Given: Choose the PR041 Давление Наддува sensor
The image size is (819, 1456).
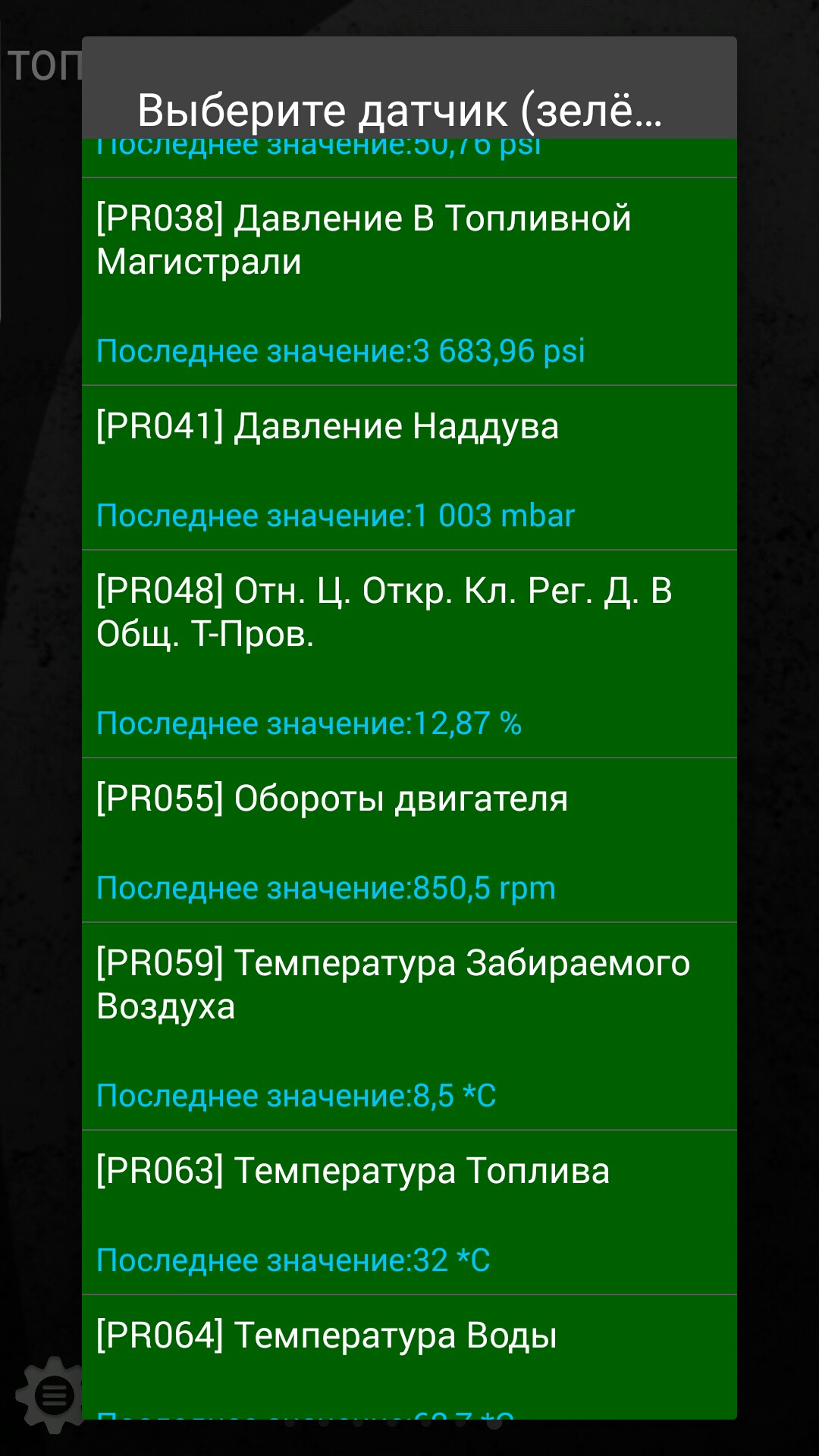Looking at the screenshot, I should point(409,468).
